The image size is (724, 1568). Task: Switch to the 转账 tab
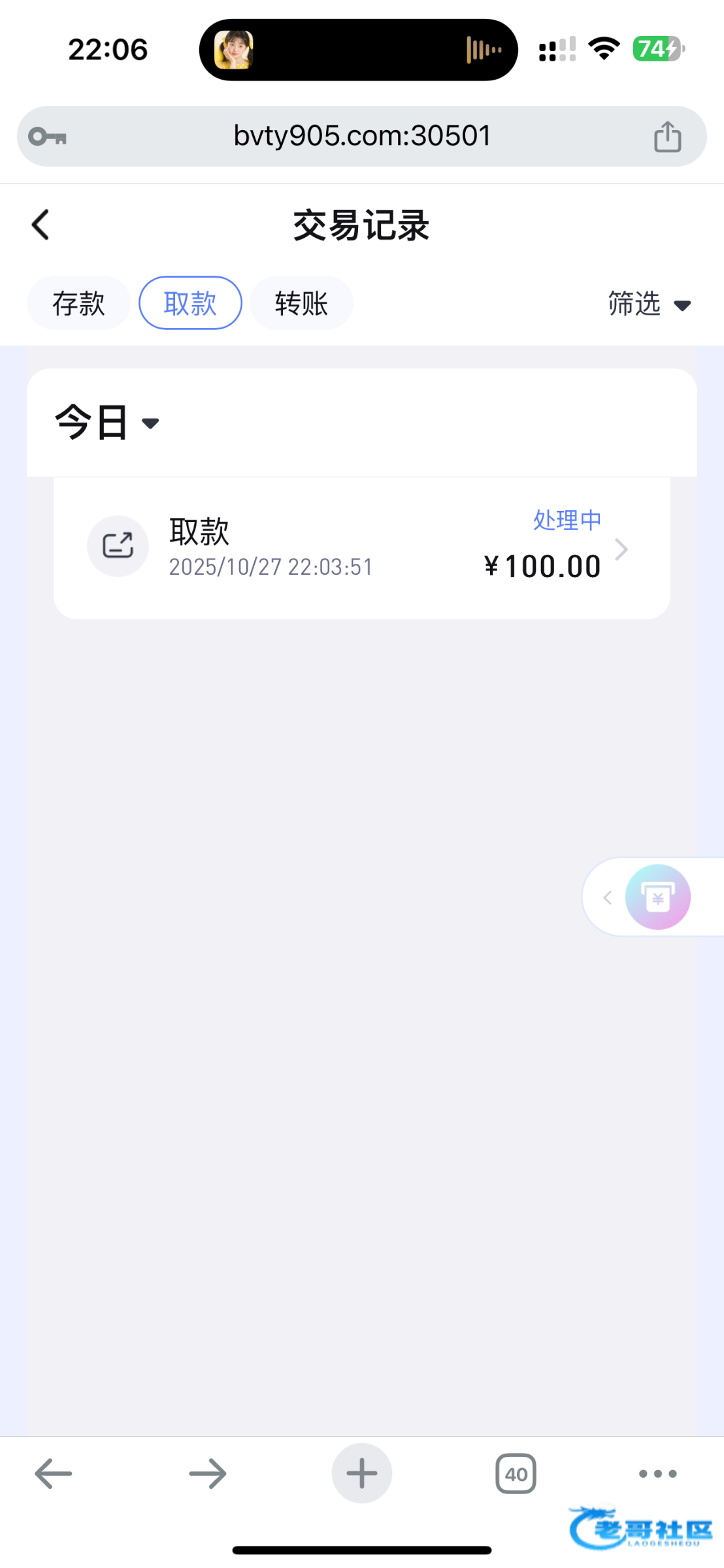301,303
